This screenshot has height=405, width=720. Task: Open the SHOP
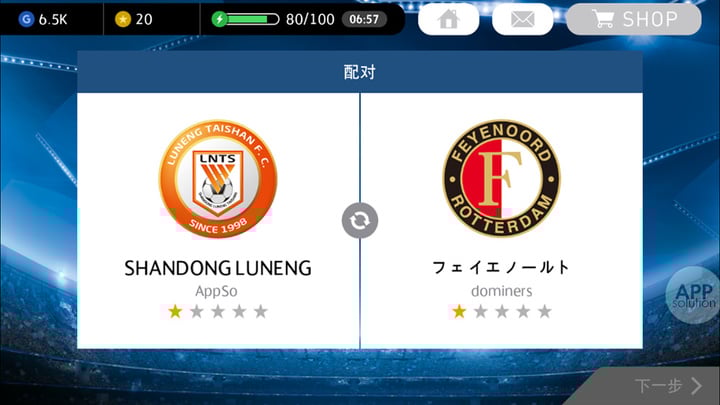[x=633, y=19]
